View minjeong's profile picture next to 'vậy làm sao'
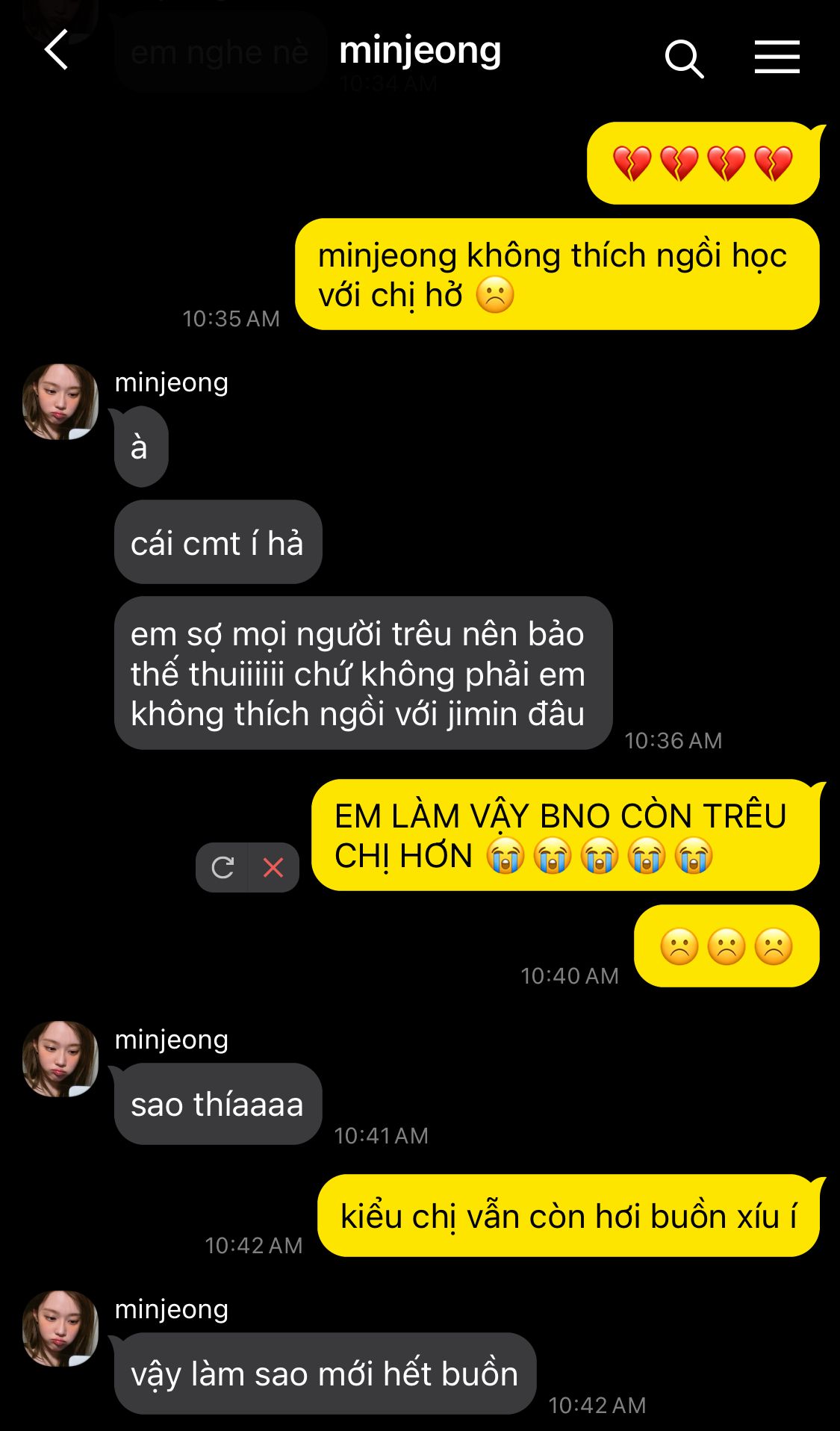Screen dimensions: 840x1431 [60, 1329]
